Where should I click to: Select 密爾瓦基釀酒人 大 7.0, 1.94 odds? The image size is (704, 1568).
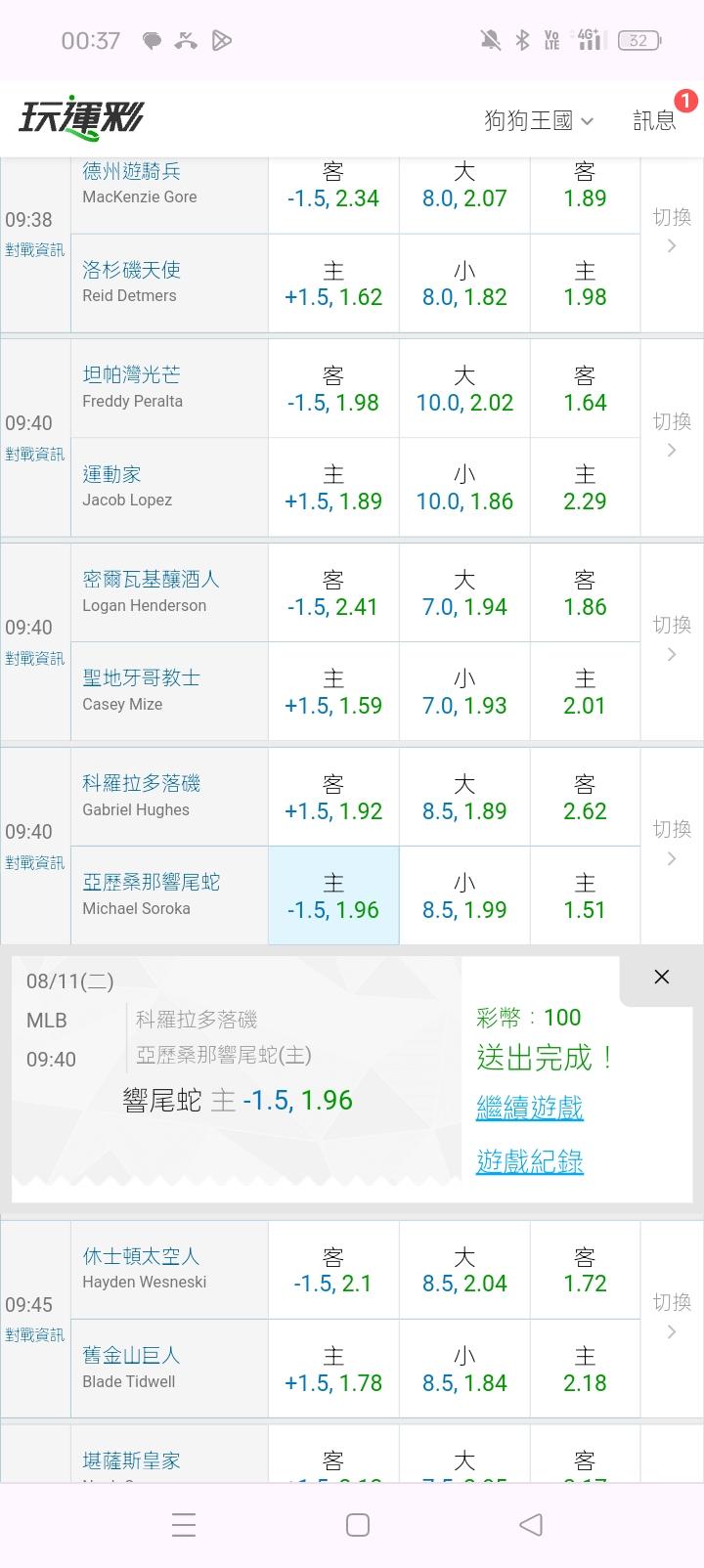464,593
